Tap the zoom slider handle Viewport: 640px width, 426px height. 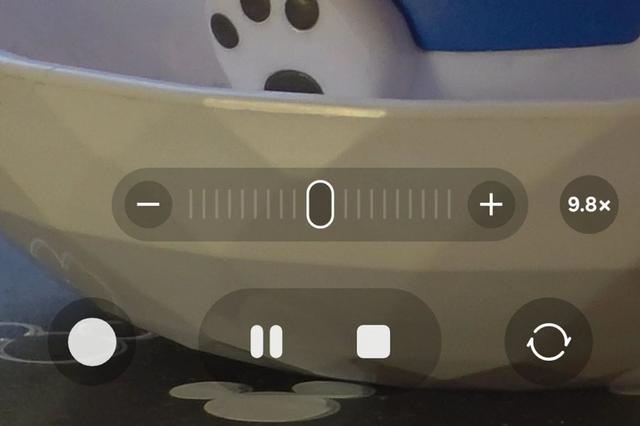coord(319,205)
